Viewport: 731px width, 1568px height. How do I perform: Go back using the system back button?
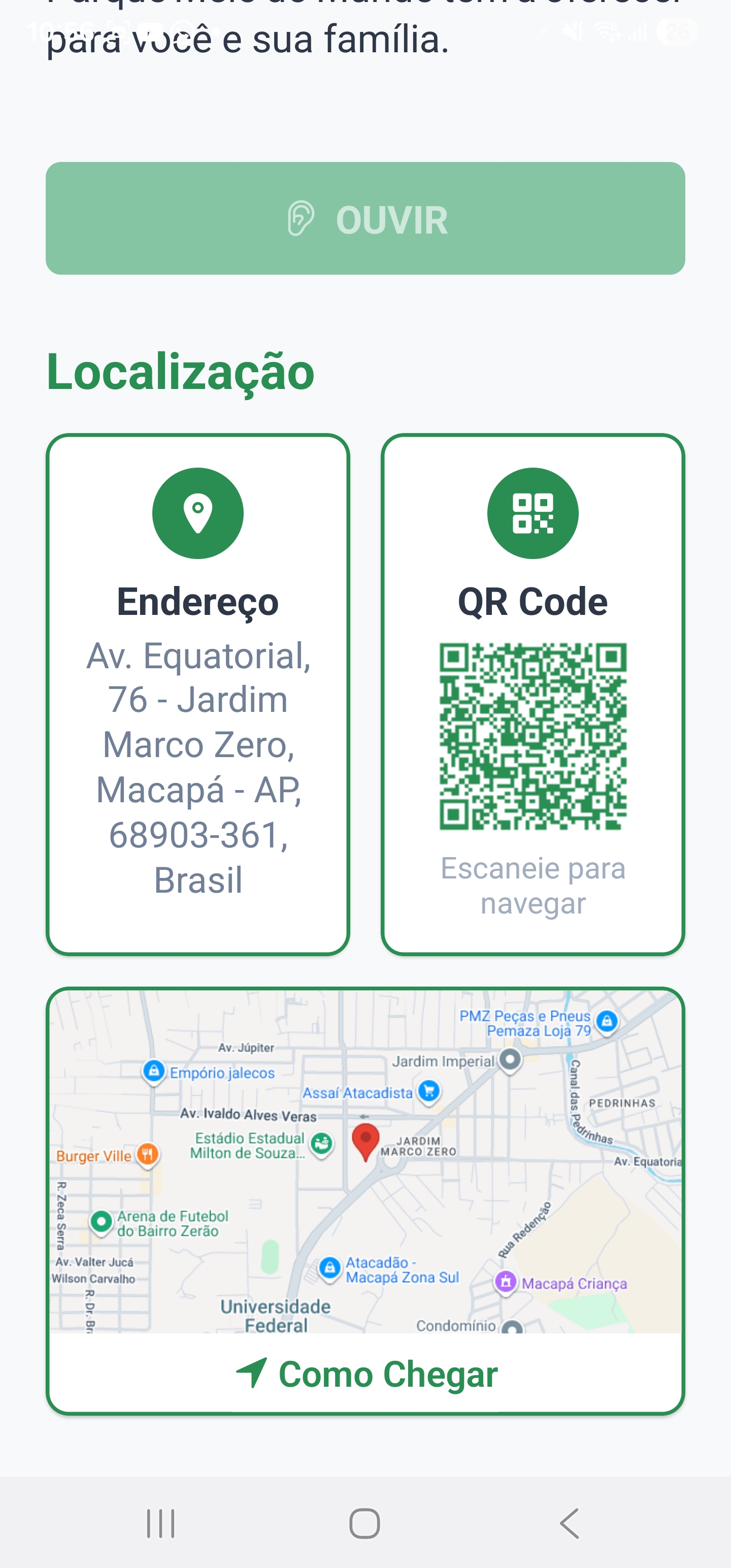(569, 1523)
